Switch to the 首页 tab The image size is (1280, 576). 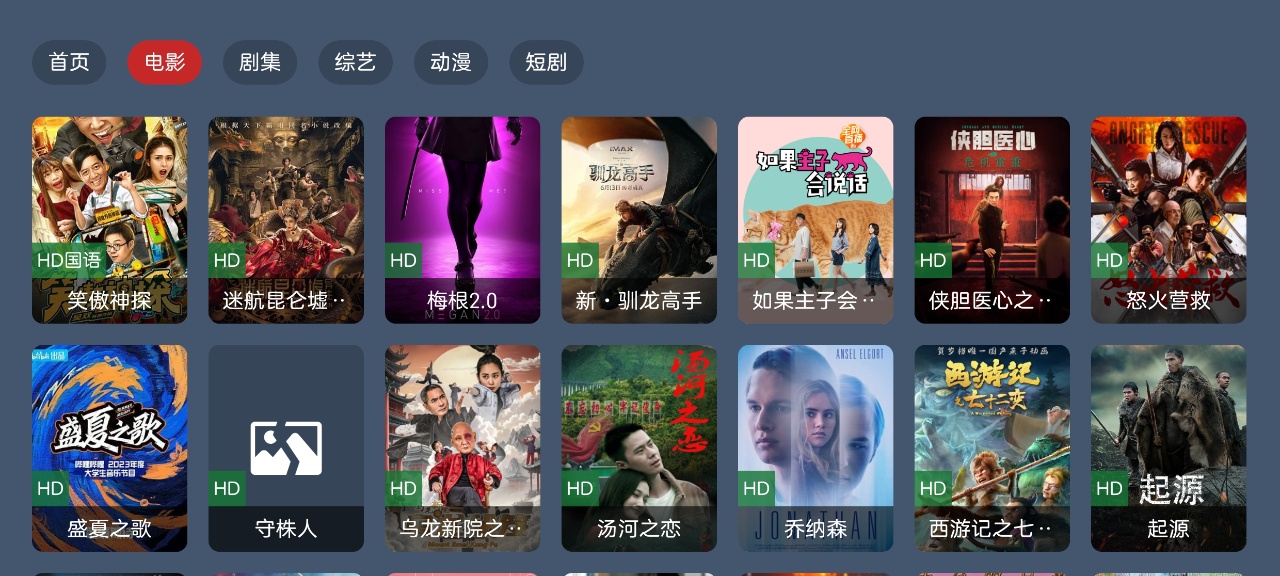pyautogui.click(x=69, y=62)
